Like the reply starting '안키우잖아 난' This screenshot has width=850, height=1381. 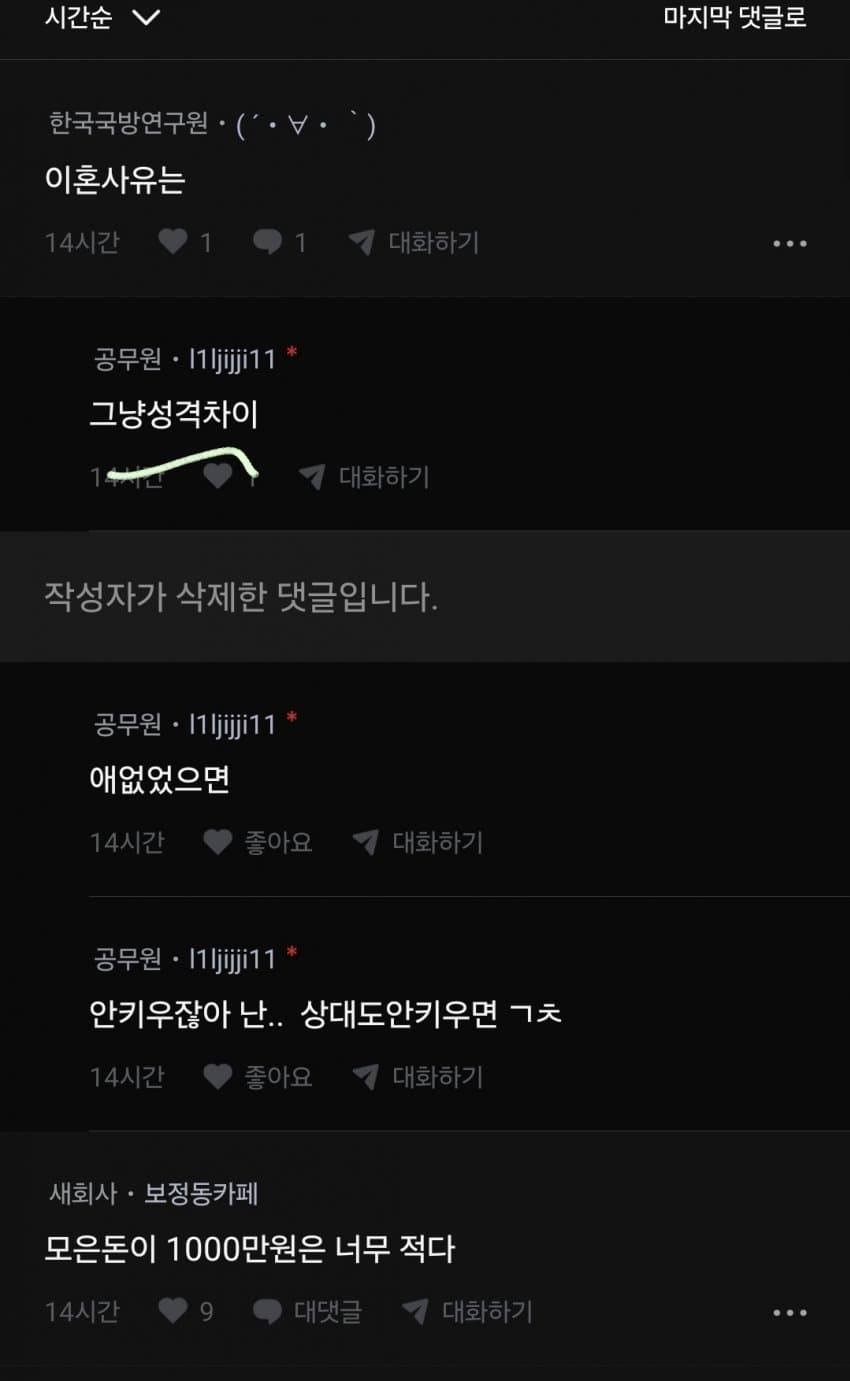pos(259,1076)
